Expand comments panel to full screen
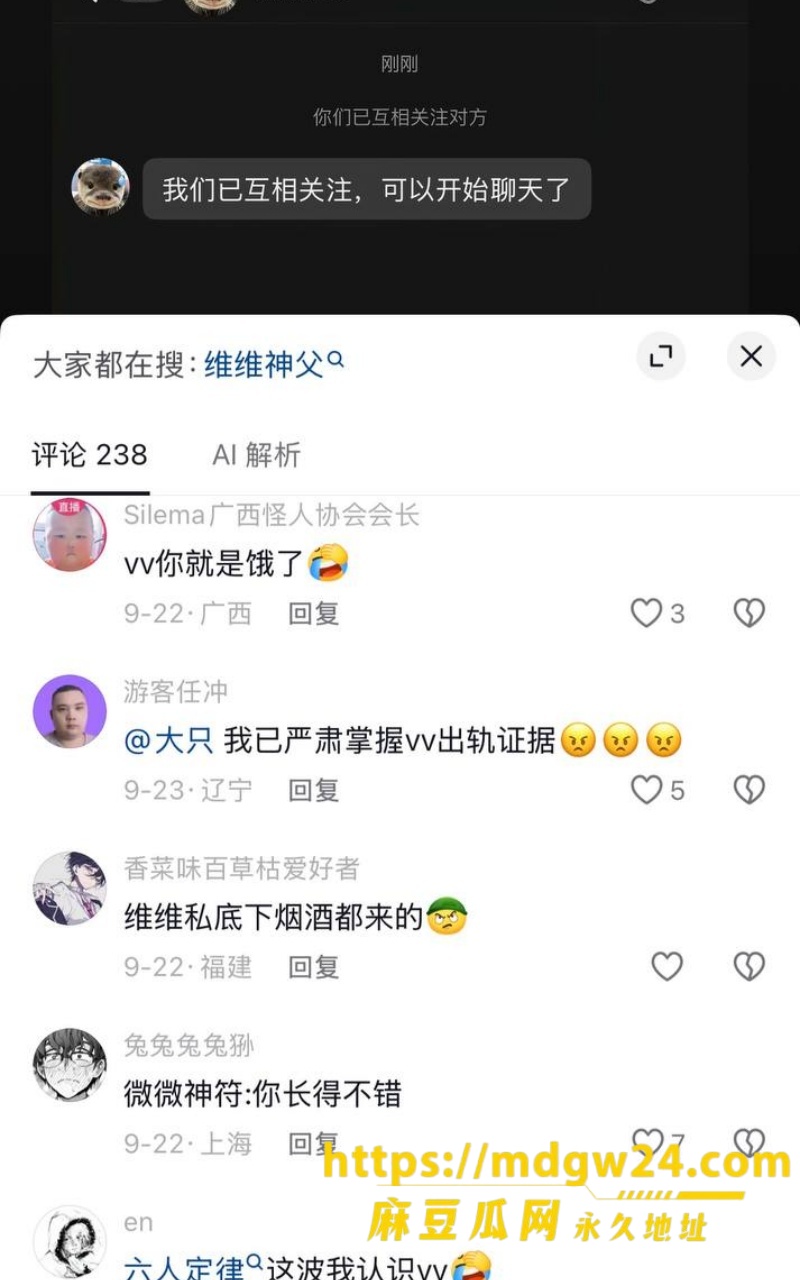This screenshot has width=800, height=1280. click(661, 356)
